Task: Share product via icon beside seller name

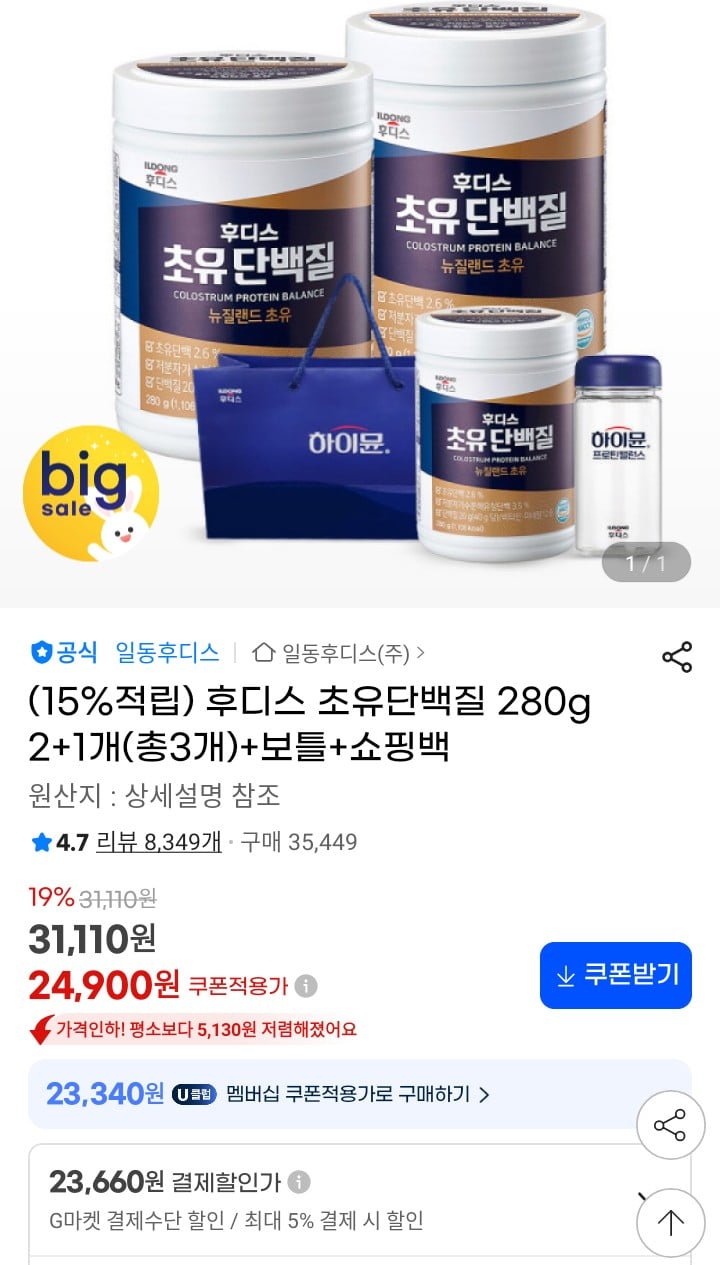Action: pyautogui.click(x=677, y=657)
